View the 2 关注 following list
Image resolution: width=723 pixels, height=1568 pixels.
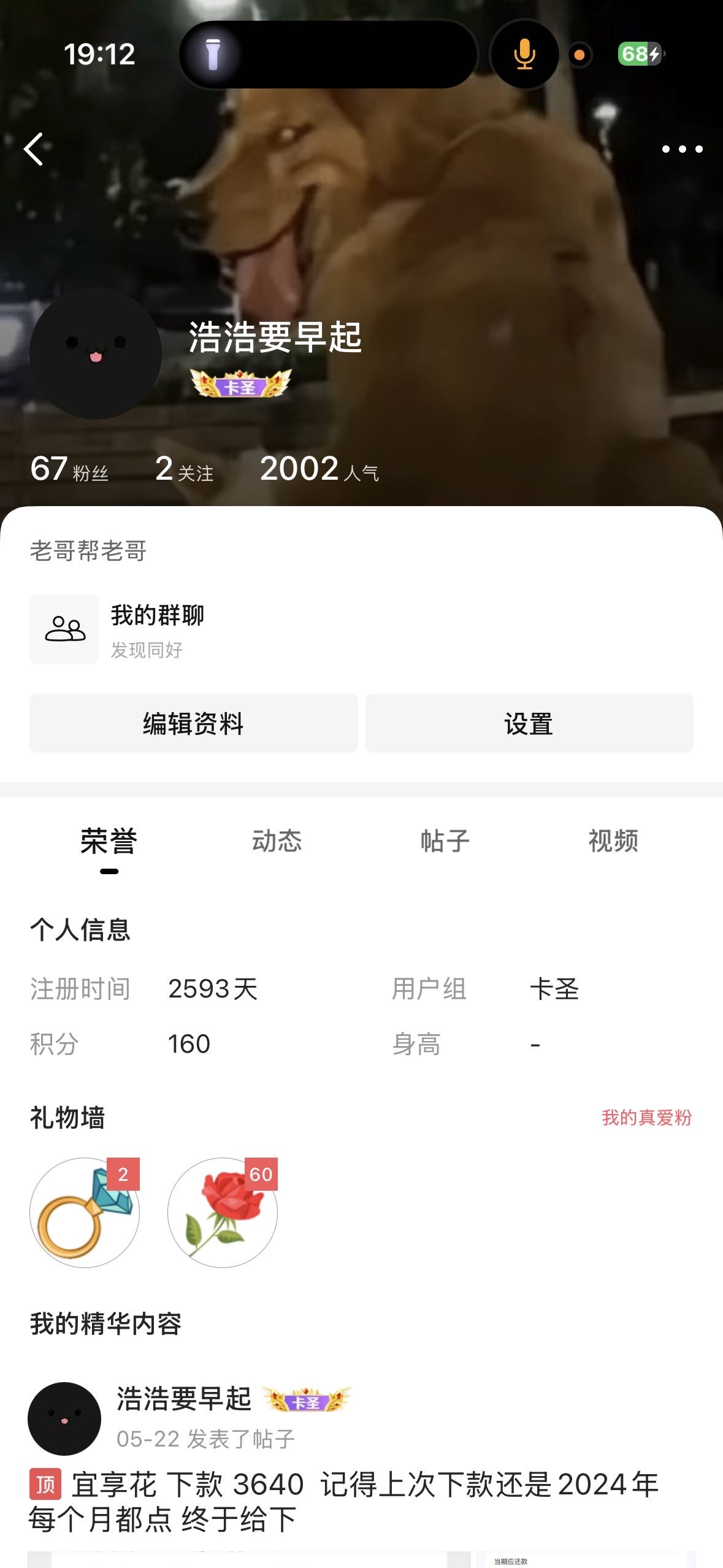[x=184, y=469]
